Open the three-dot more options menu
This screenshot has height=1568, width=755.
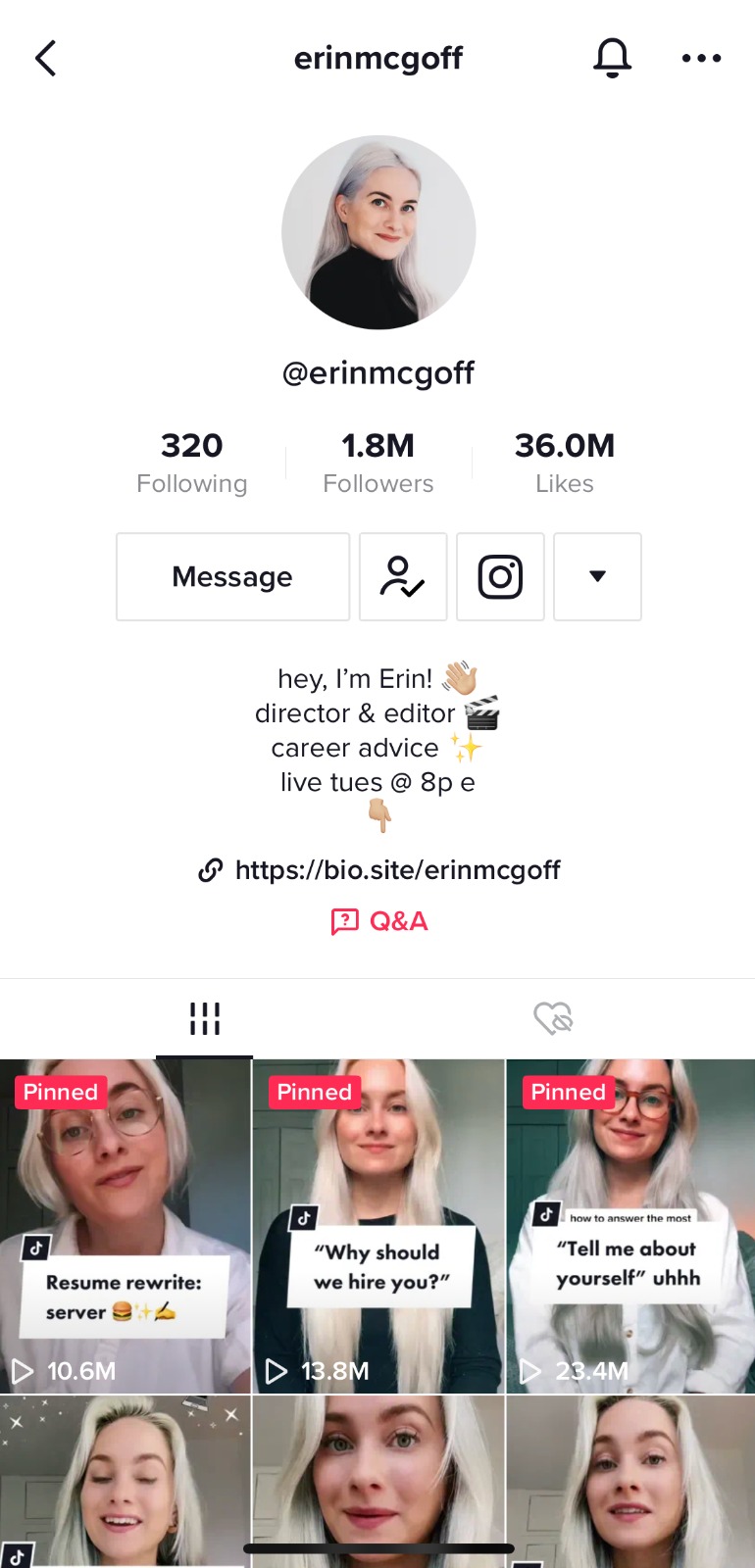[x=701, y=59]
